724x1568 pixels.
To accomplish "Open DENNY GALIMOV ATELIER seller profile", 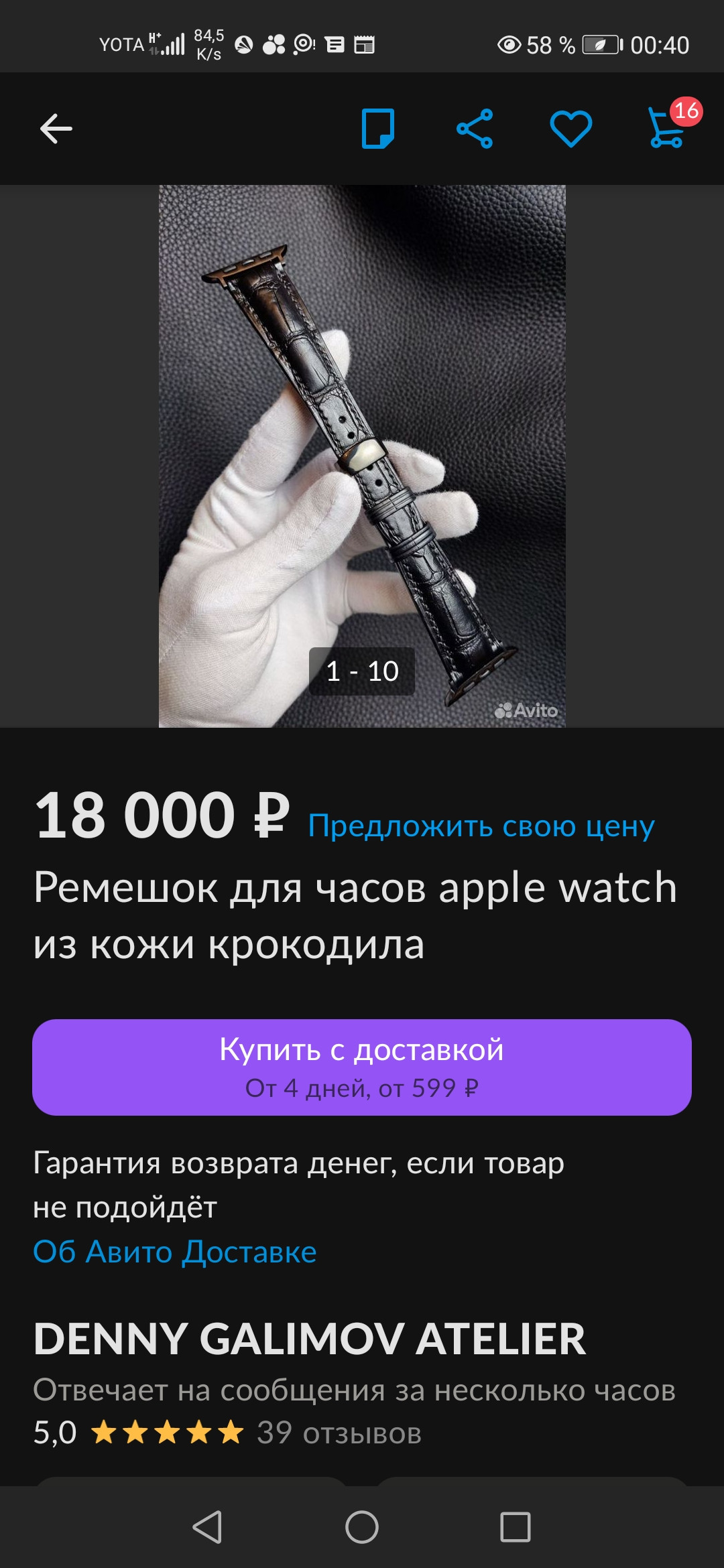I will click(310, 1339).
